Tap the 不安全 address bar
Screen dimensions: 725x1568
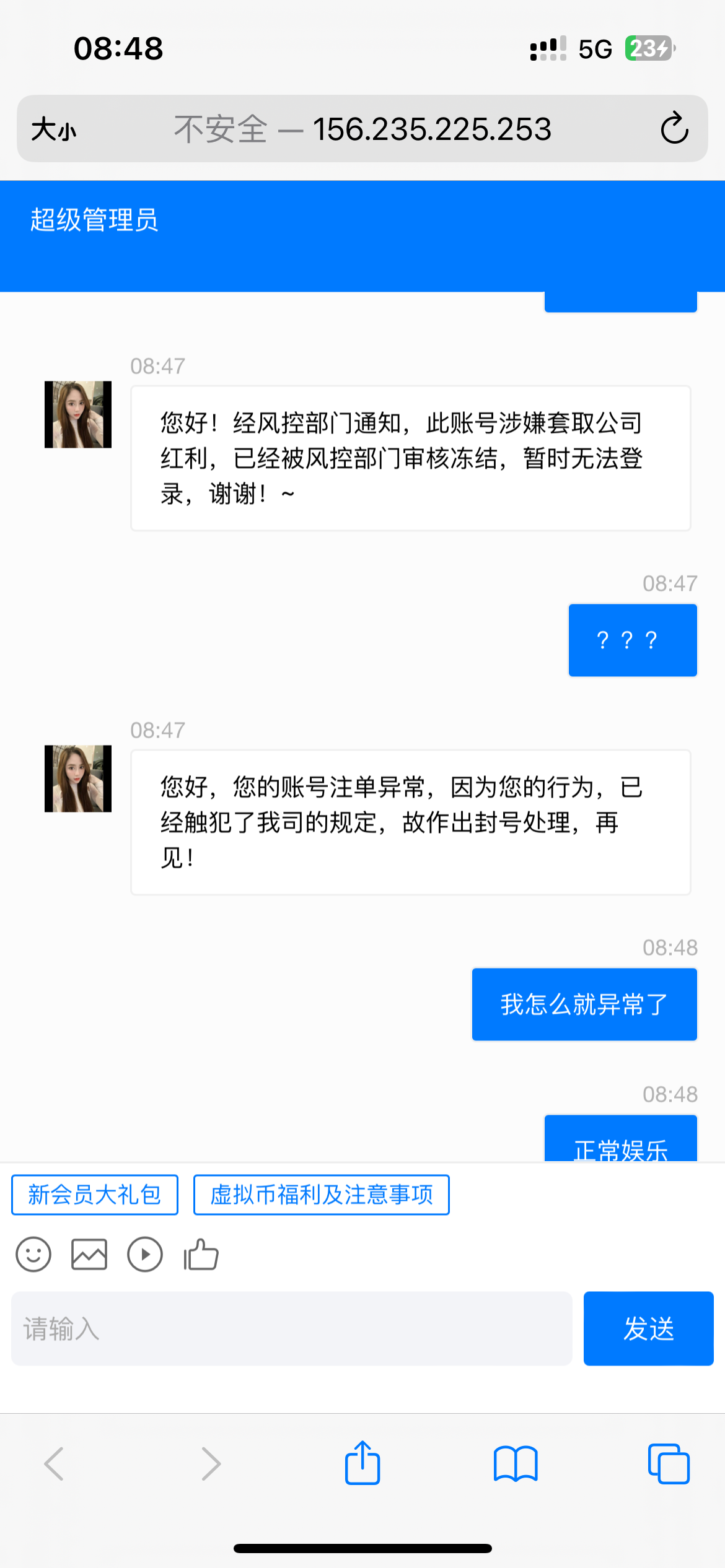362,129
